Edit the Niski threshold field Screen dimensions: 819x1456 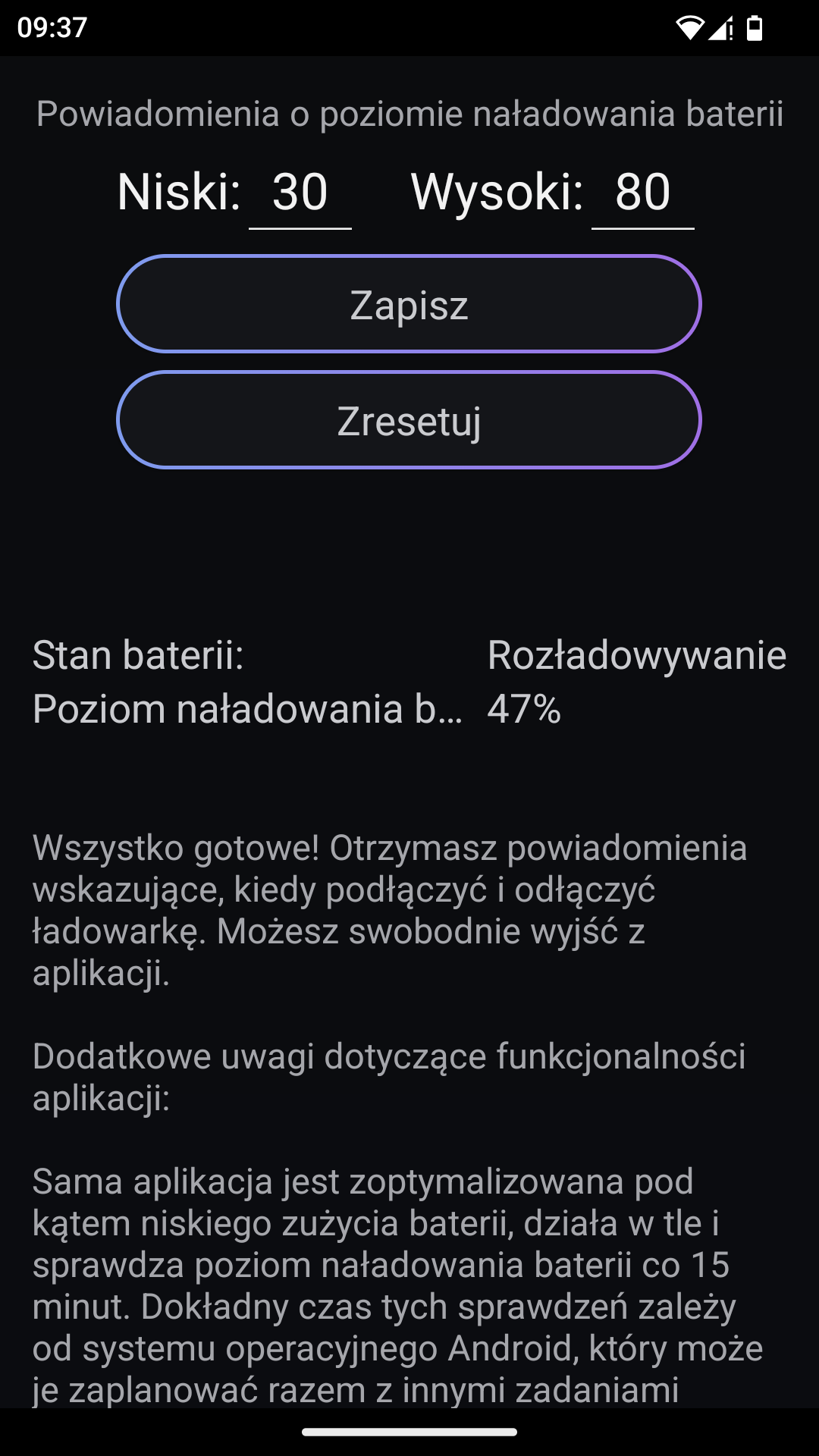pos(300,193)
